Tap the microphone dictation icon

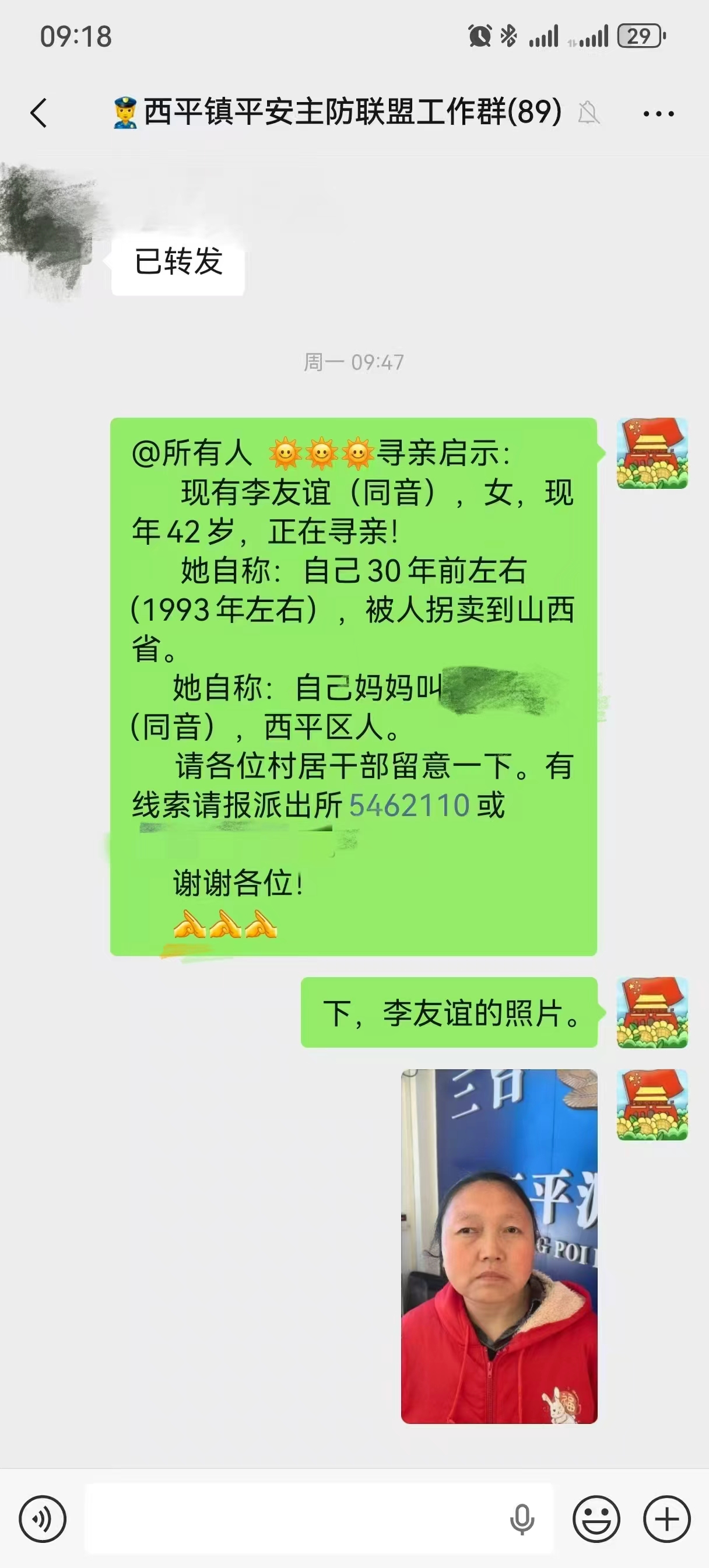(522, 1518)
